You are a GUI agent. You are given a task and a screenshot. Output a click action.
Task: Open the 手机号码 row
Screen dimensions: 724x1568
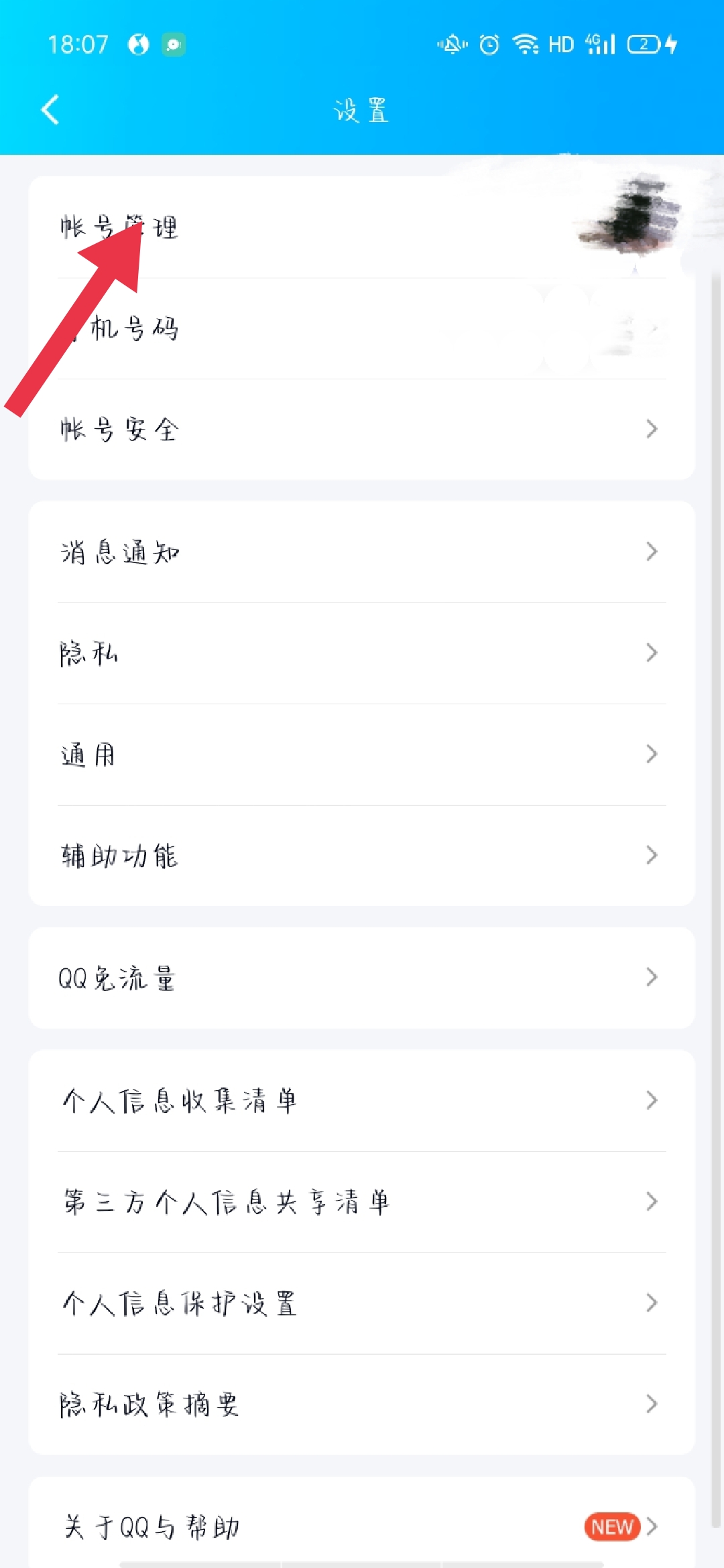tap(362, 328)
